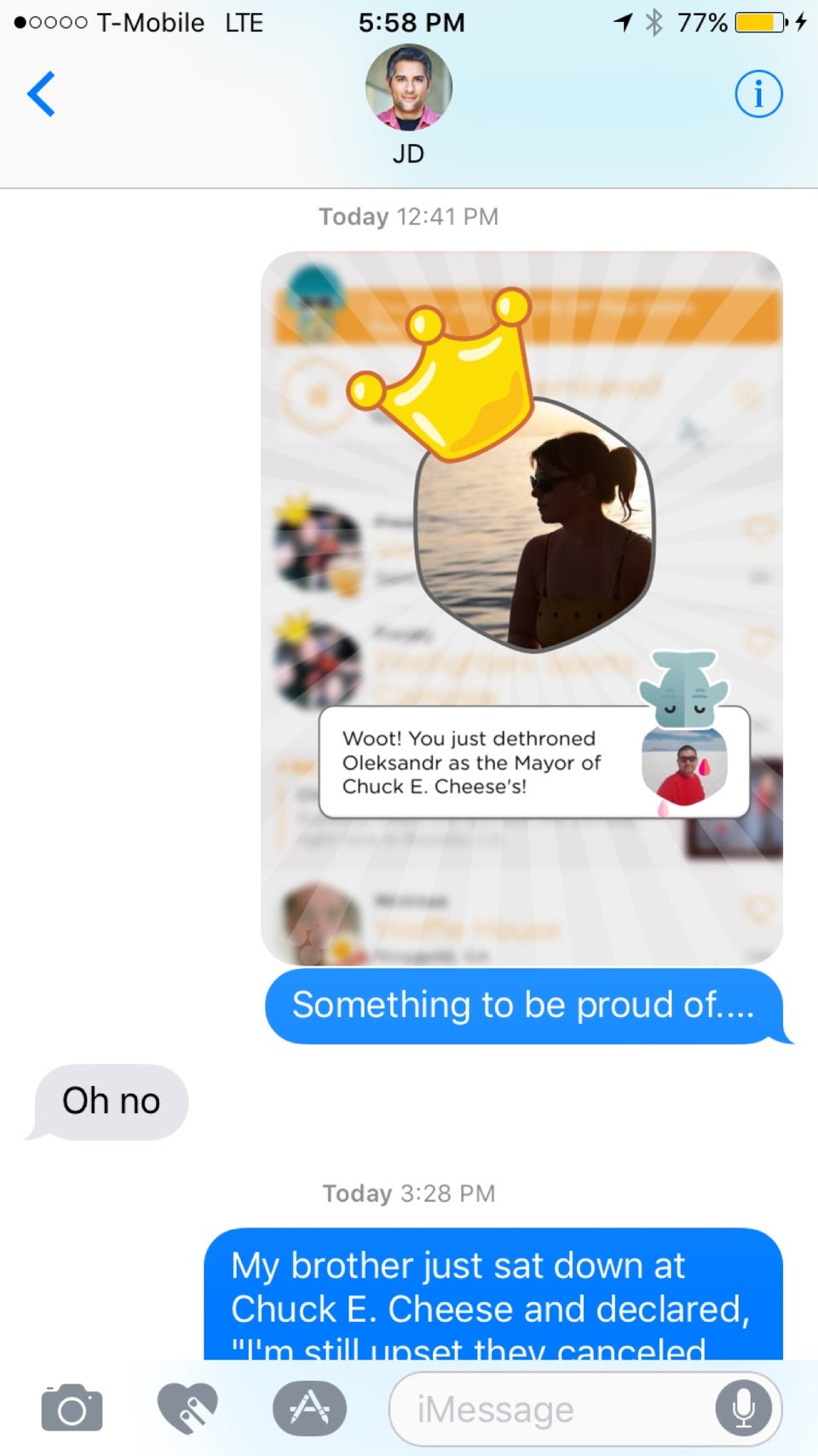Viewport: 818px width, 1456px height.
Task: Go back to the messages list
Action: [x=41, y=94]
